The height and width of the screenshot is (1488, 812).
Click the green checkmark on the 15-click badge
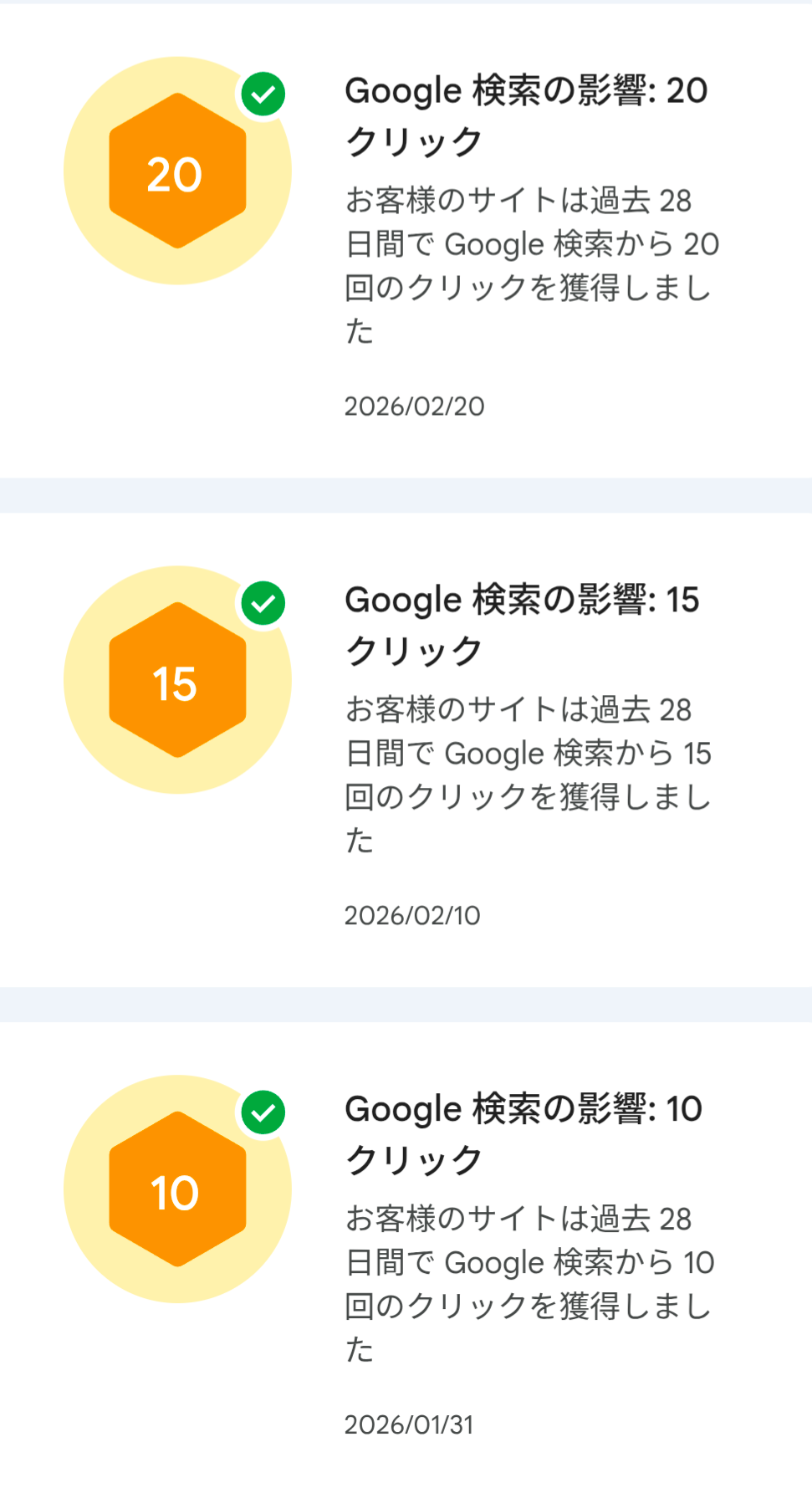[x=263, y=602]
